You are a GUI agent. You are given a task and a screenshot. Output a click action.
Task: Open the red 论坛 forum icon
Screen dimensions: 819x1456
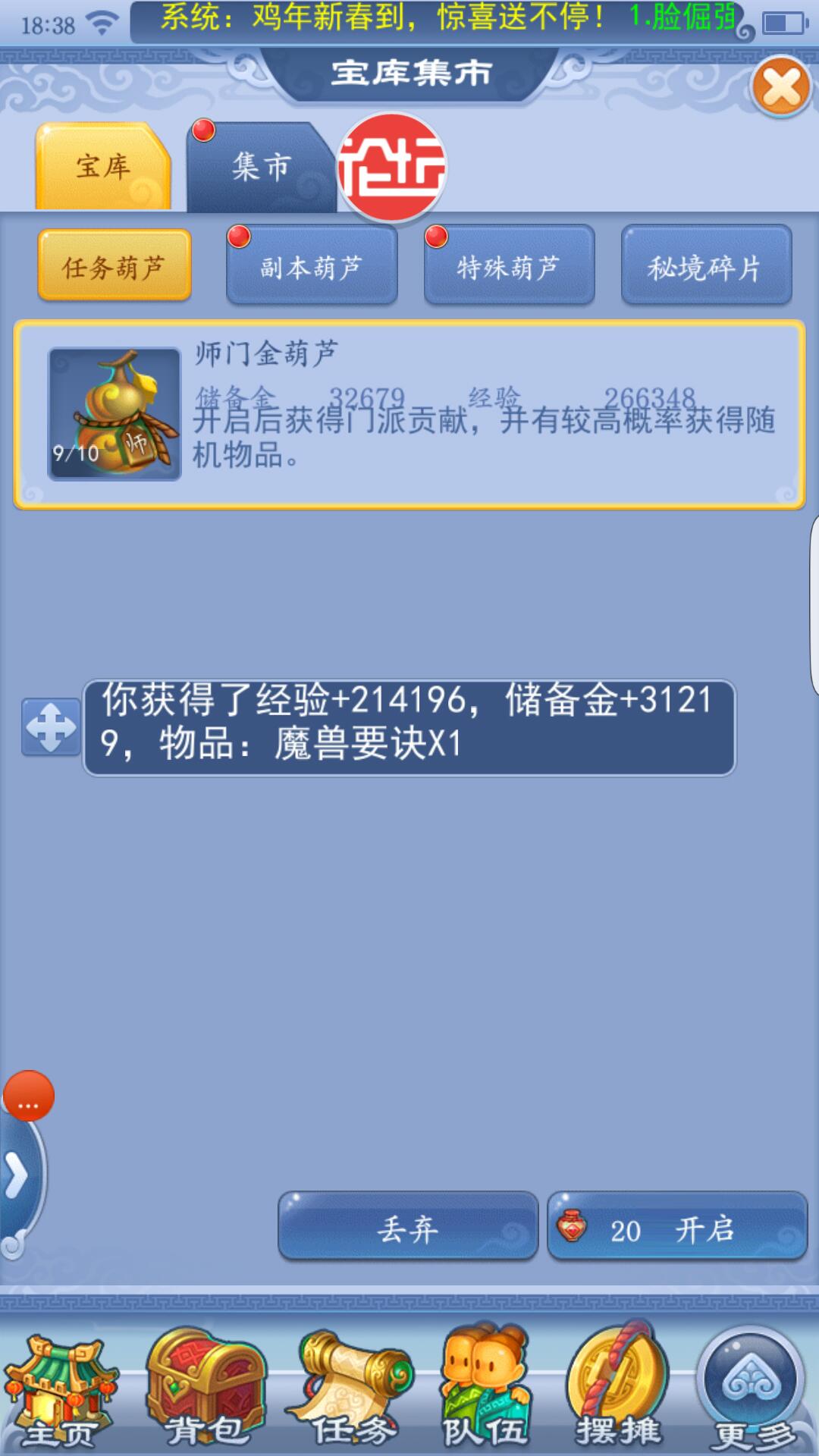point(392,168)
